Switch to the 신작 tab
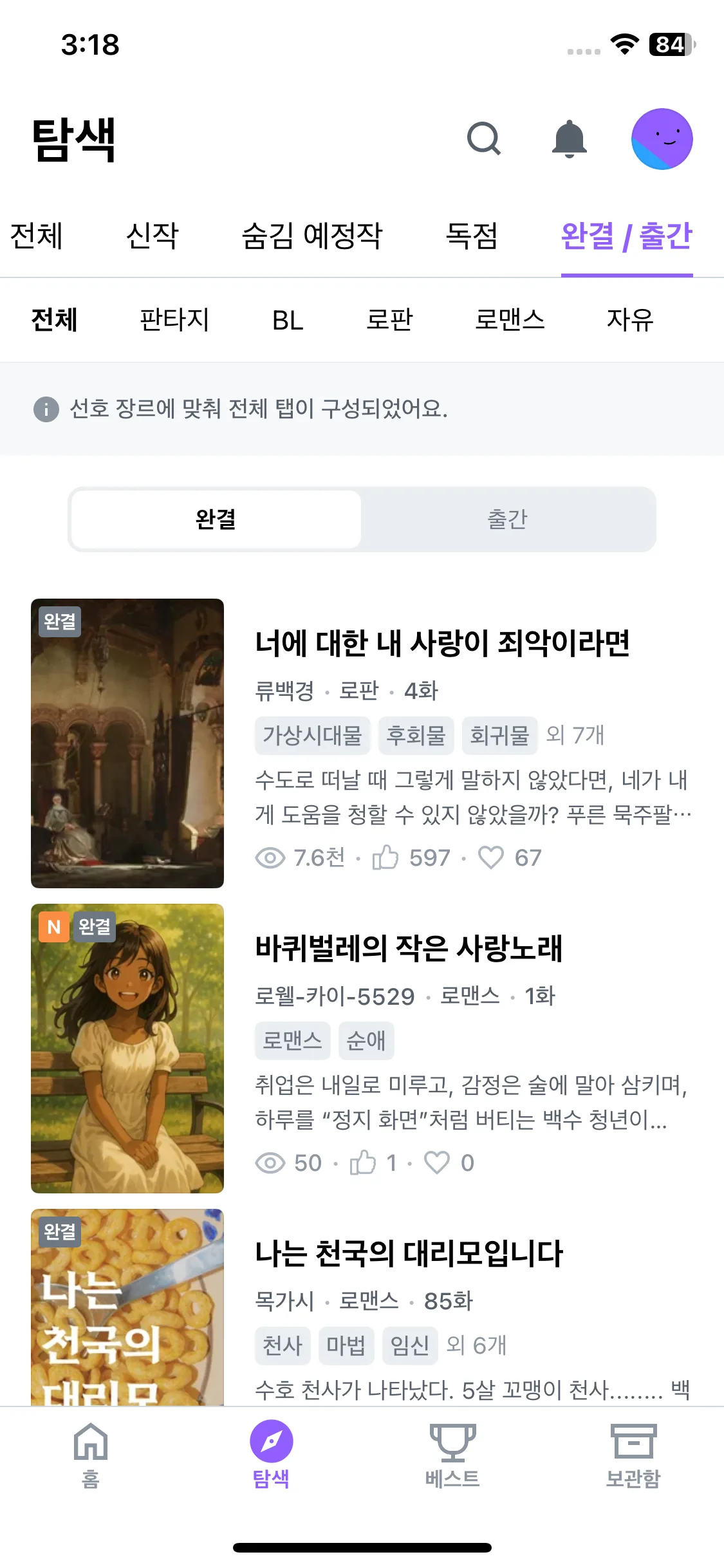Viewport: 724px width, 1568px height. click(x=152, y=236)
